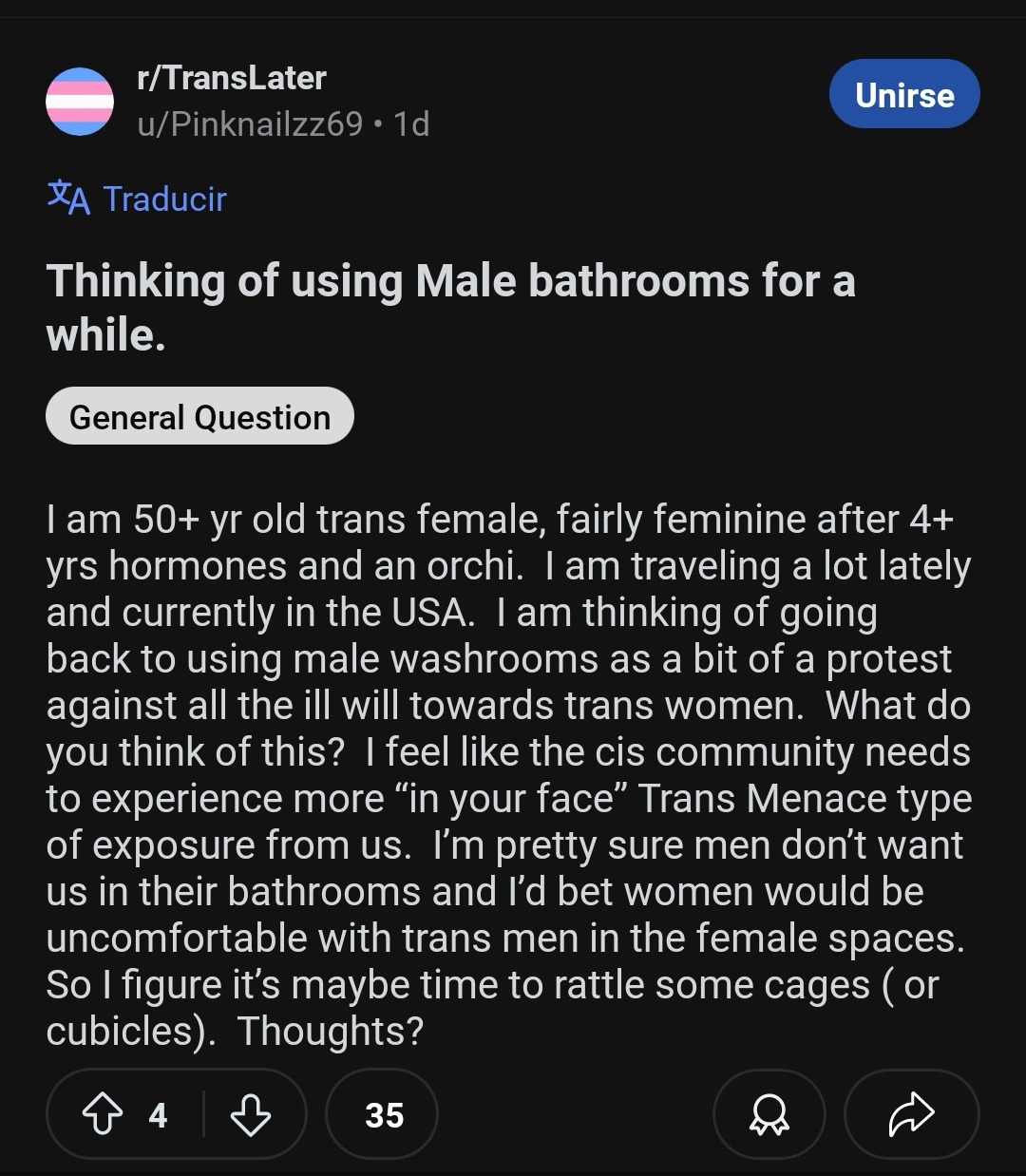The image size is (1026, 1176).
Task: Give an award to this post
Action: click(769, 1114)
